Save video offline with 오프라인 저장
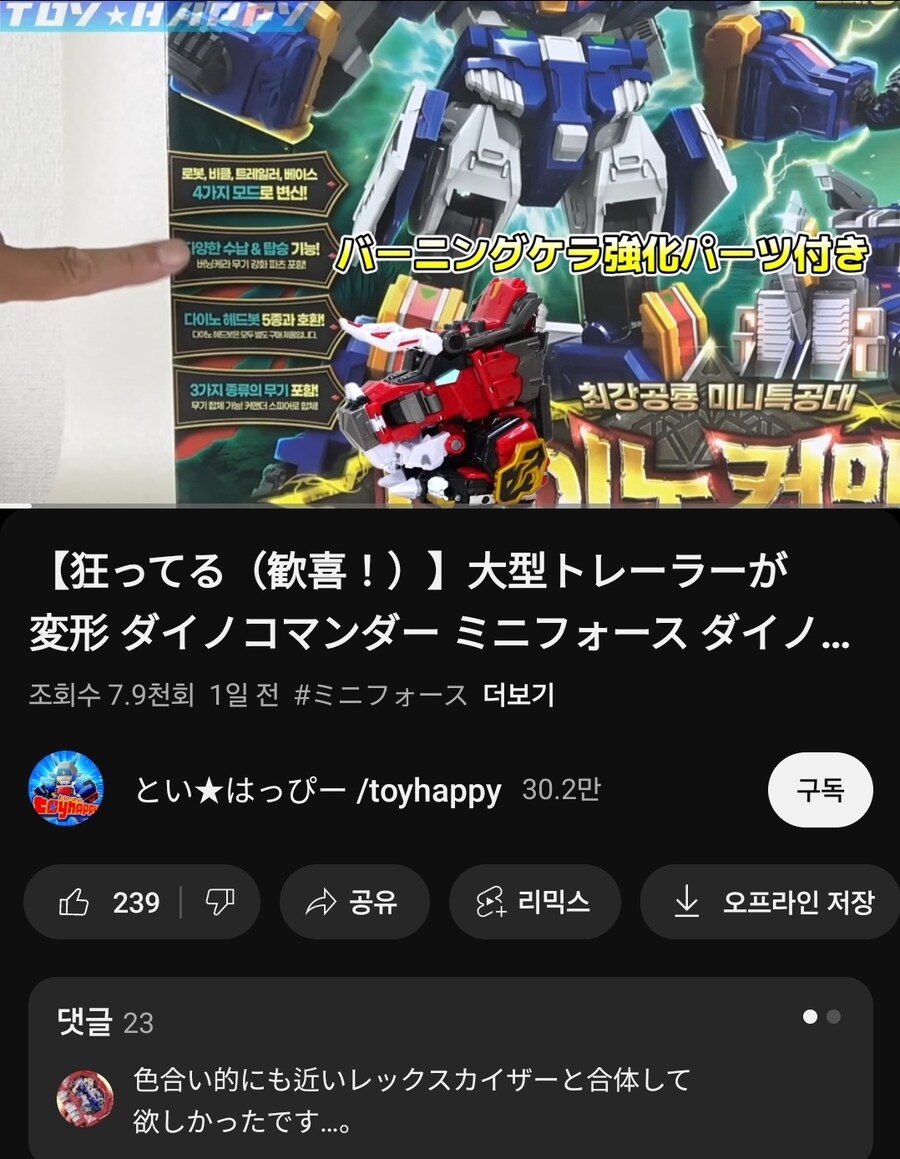Viewport: 900px width, 1159px height. click(x=772, y=902)
